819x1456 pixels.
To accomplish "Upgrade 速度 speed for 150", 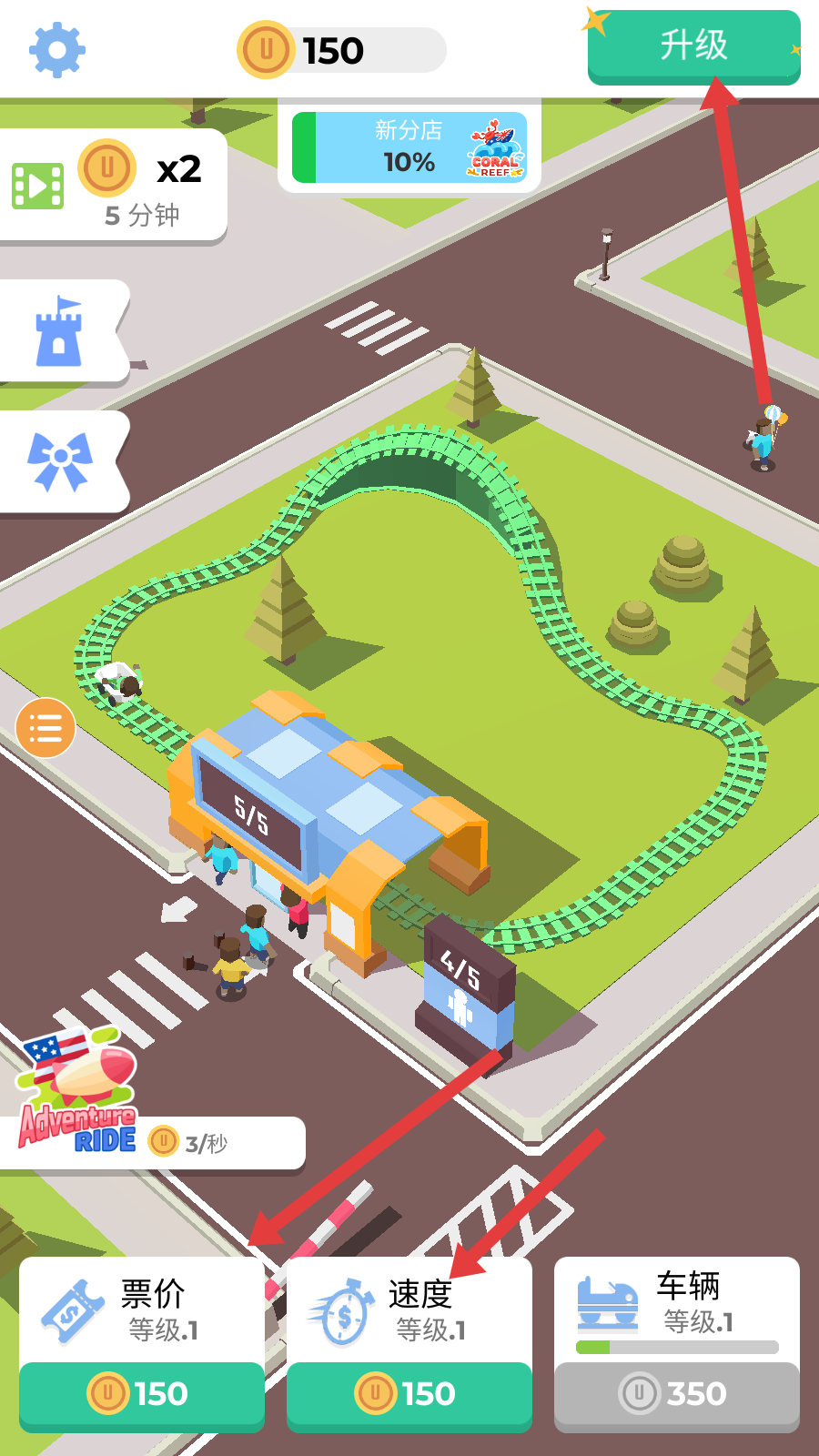I will pos(409,1393).
